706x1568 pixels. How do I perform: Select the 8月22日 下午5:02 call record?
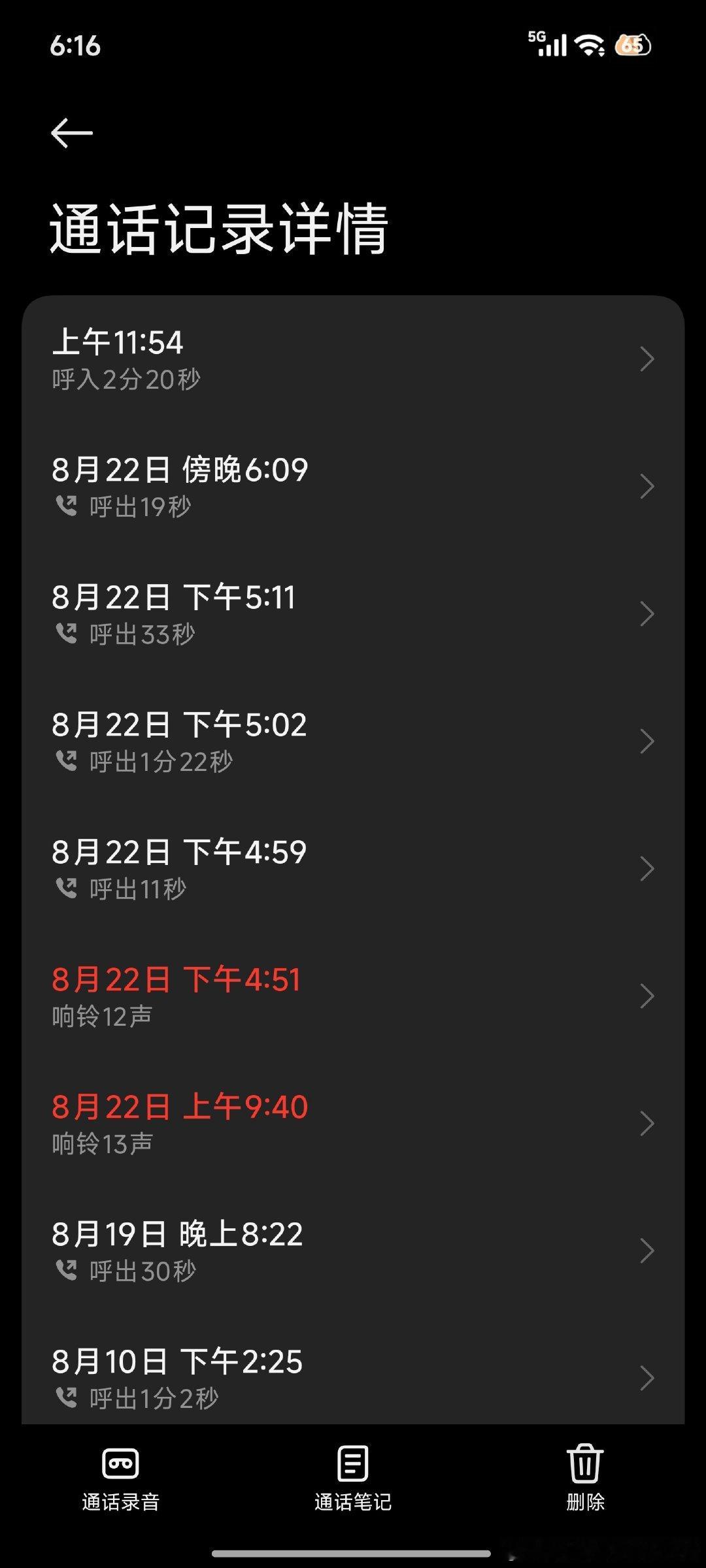coord(353,742)
